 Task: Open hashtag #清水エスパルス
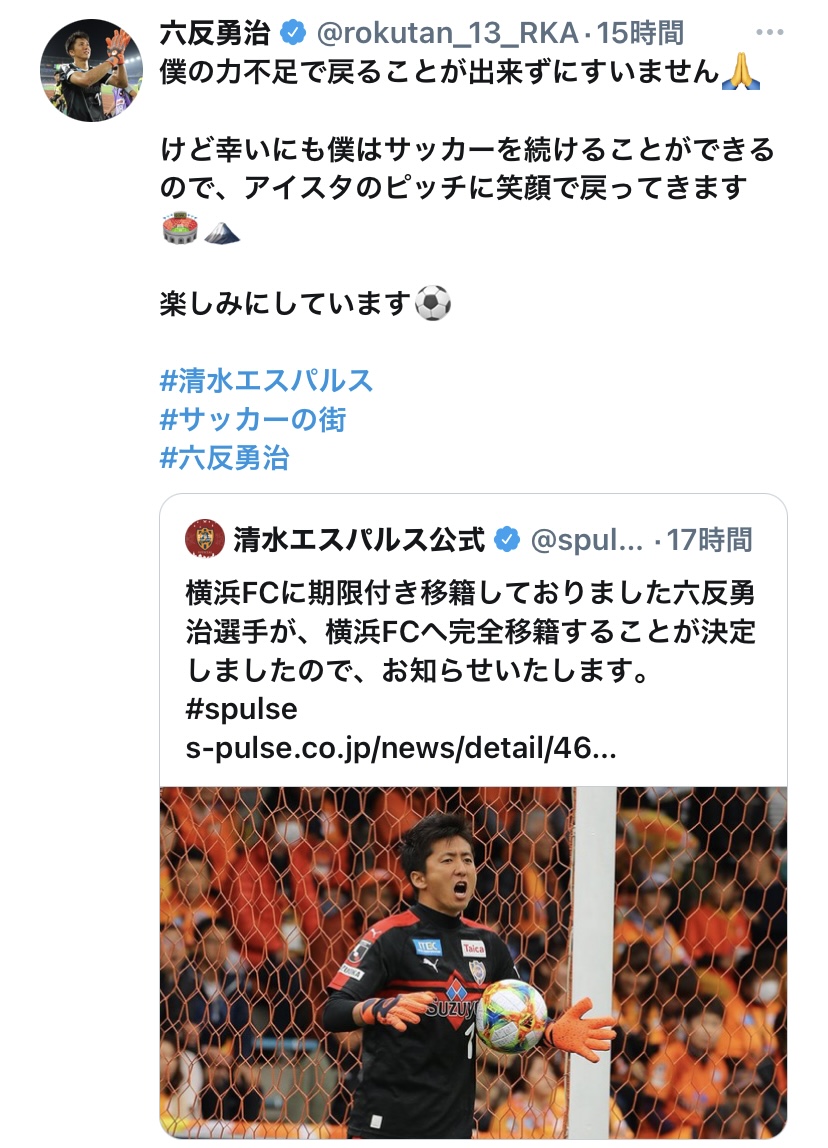pos(266,380)
